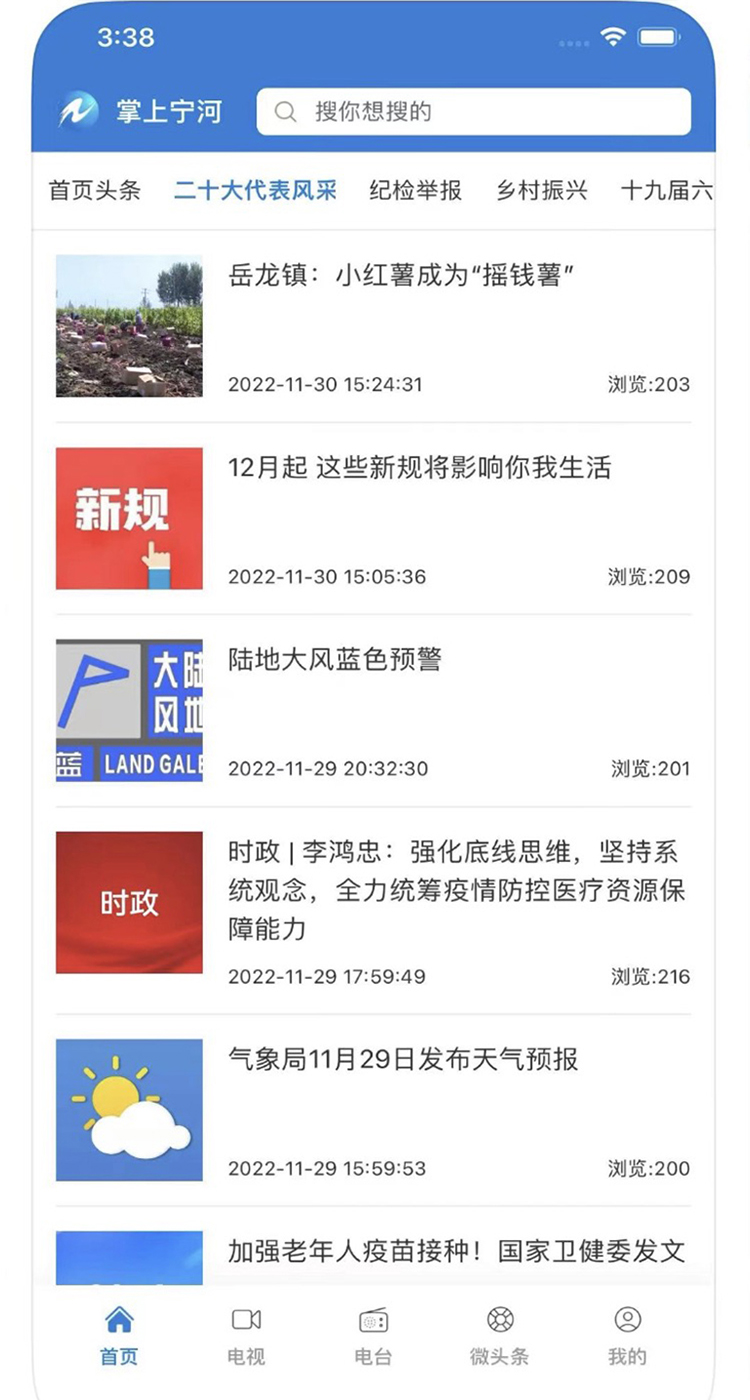Tap the weather forecast sun-cloud thumbnail

click(x=129, y=1110)
